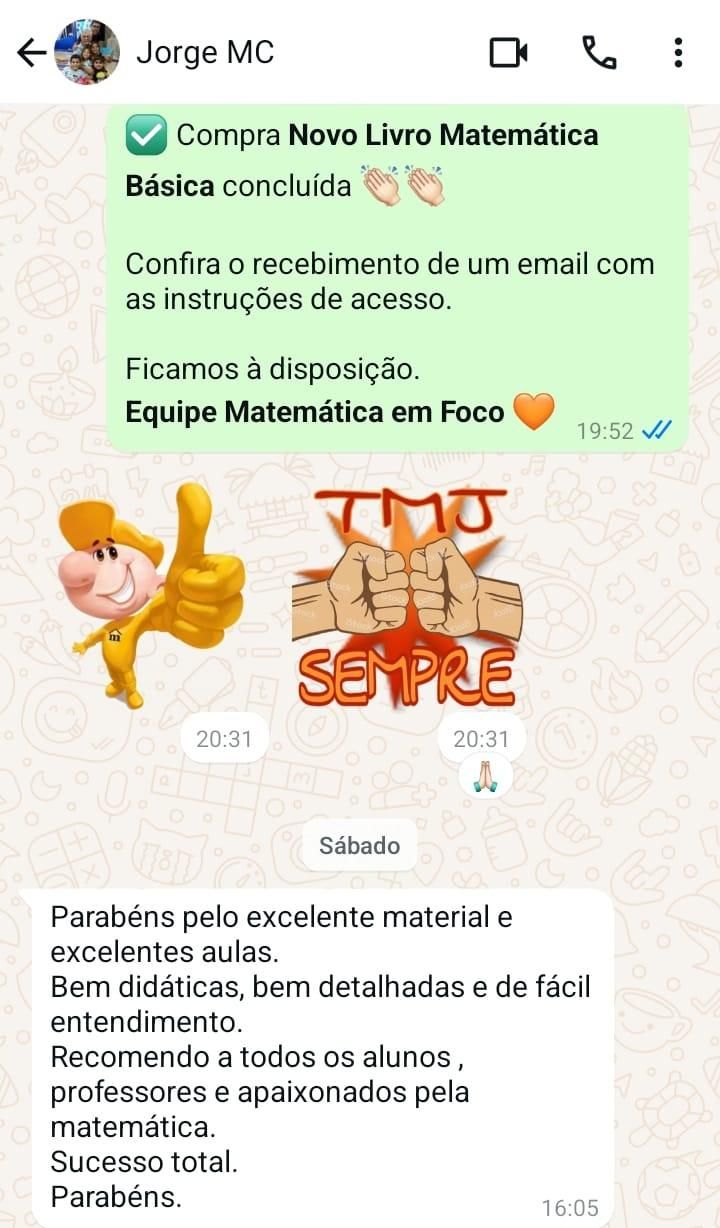720x1228 pixels.
Task: Open the yellow thumbs-up character sticker
Action: (x=150, y=595)
